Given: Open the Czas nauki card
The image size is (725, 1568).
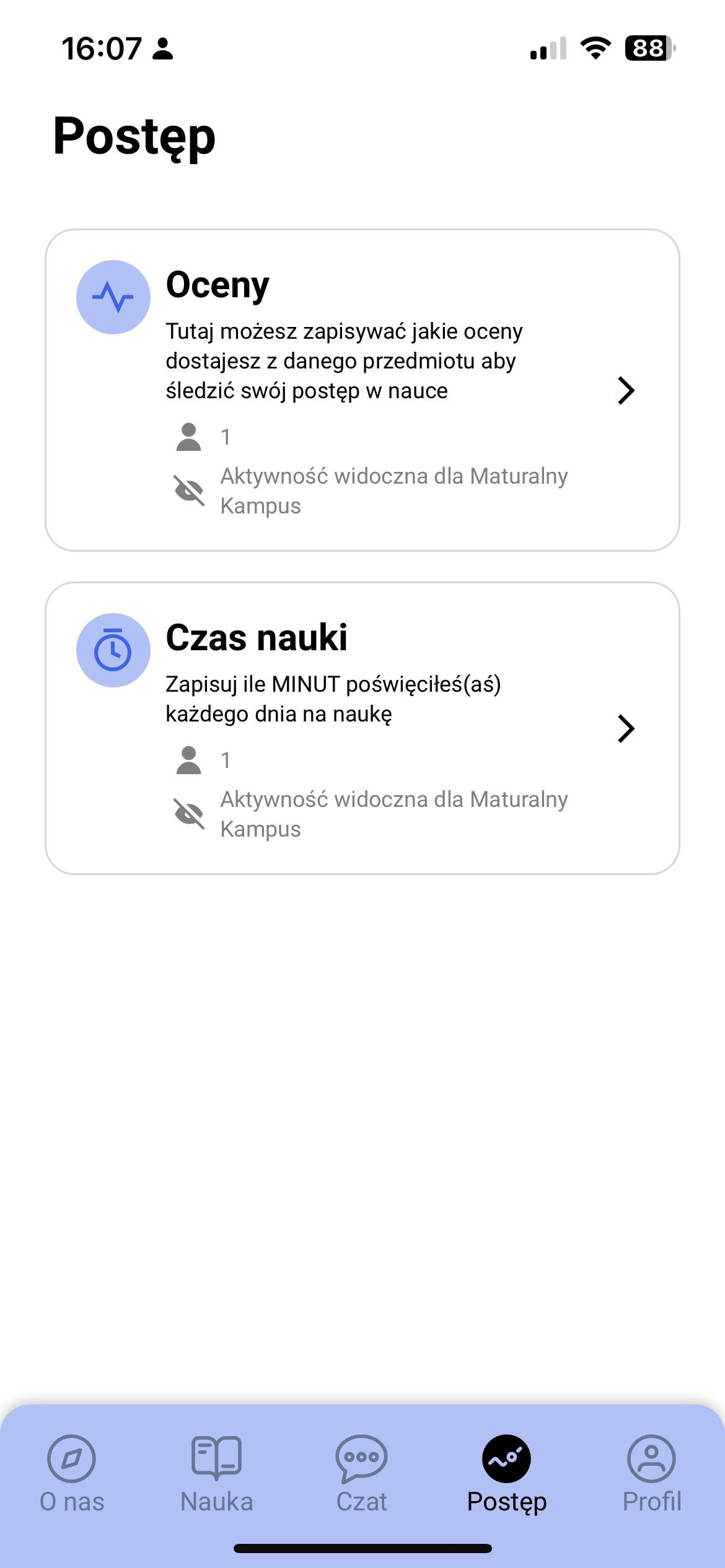Looking at the screenshot, I should click(362, 728).
